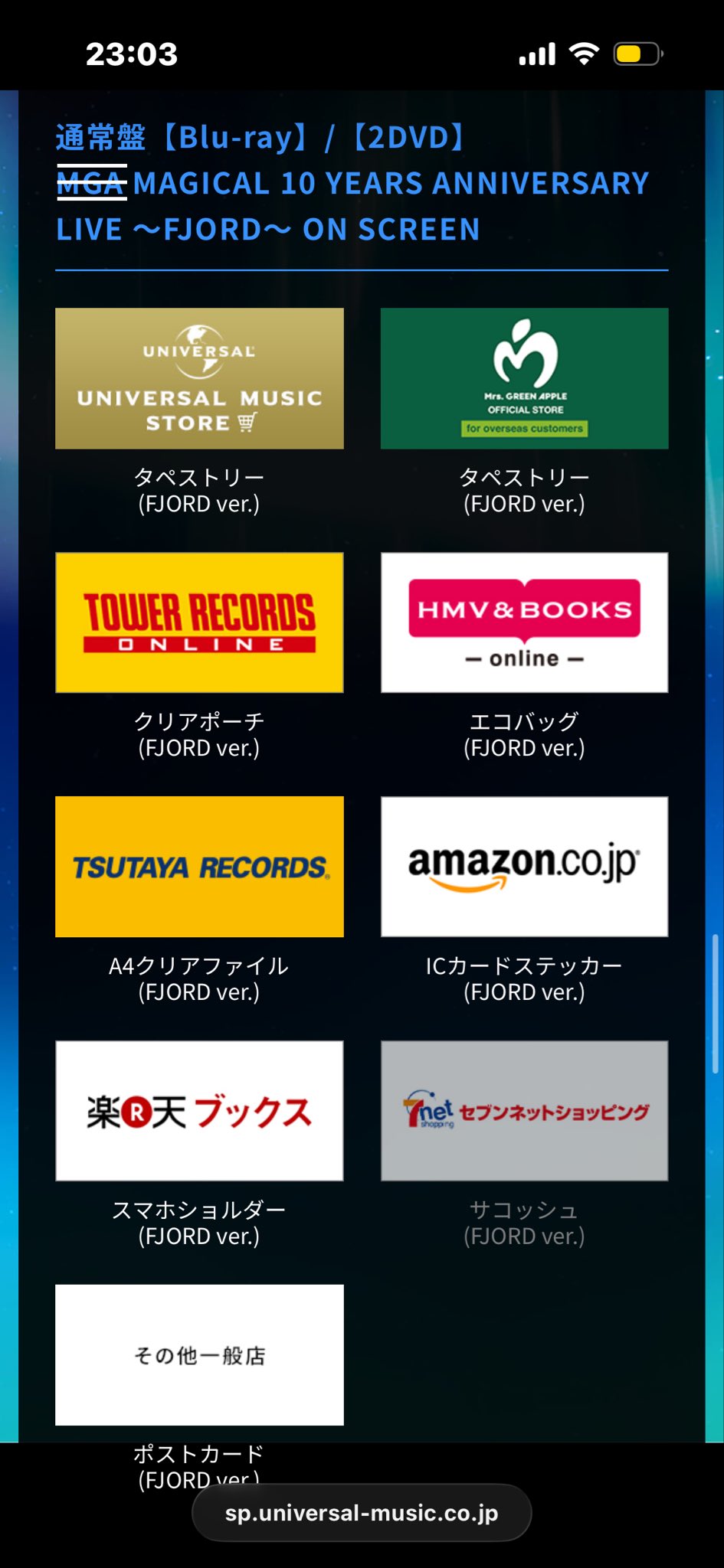
Task: Select the Rakuten Books (楽天ブックス) tile
Action: (x=199, y=1110)
